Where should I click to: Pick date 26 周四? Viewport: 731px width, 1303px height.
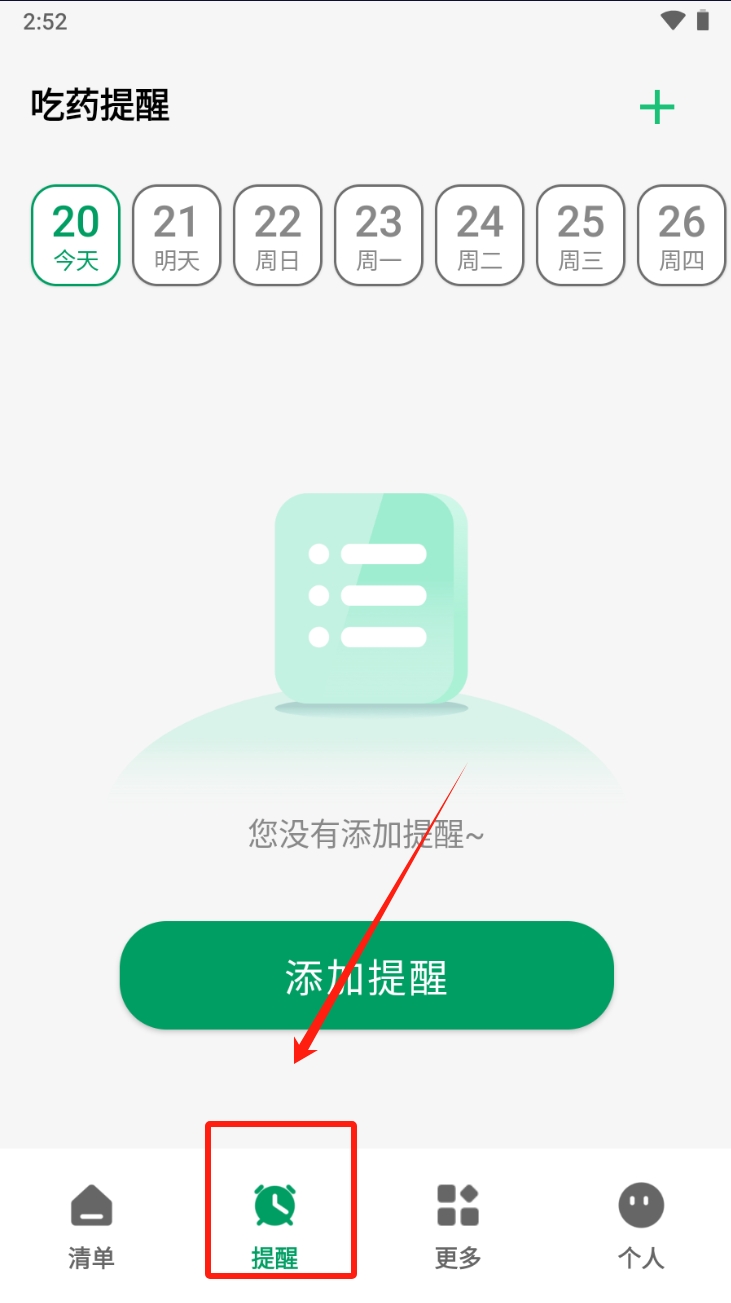(x=682, y=236)
